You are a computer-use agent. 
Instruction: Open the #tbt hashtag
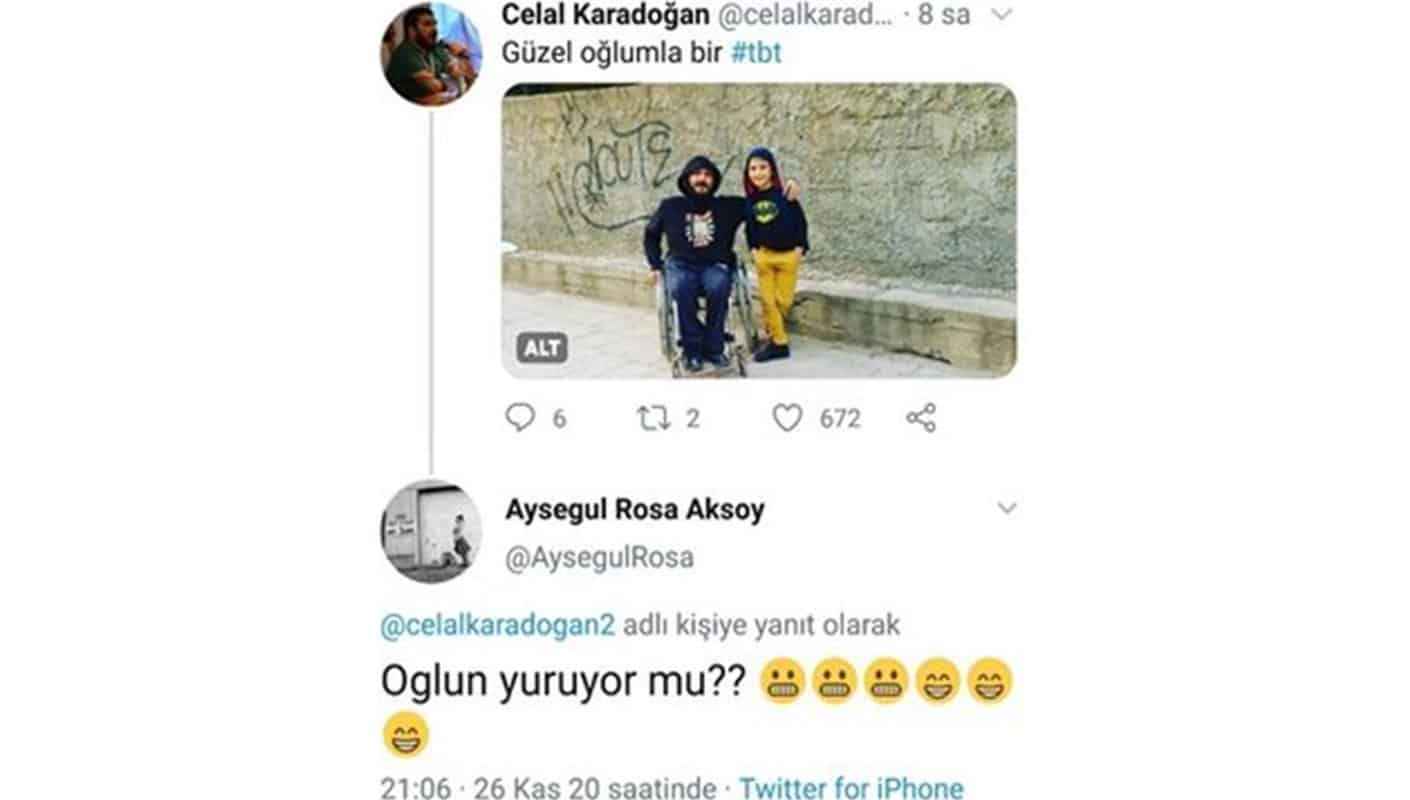(x=756, y=53)
